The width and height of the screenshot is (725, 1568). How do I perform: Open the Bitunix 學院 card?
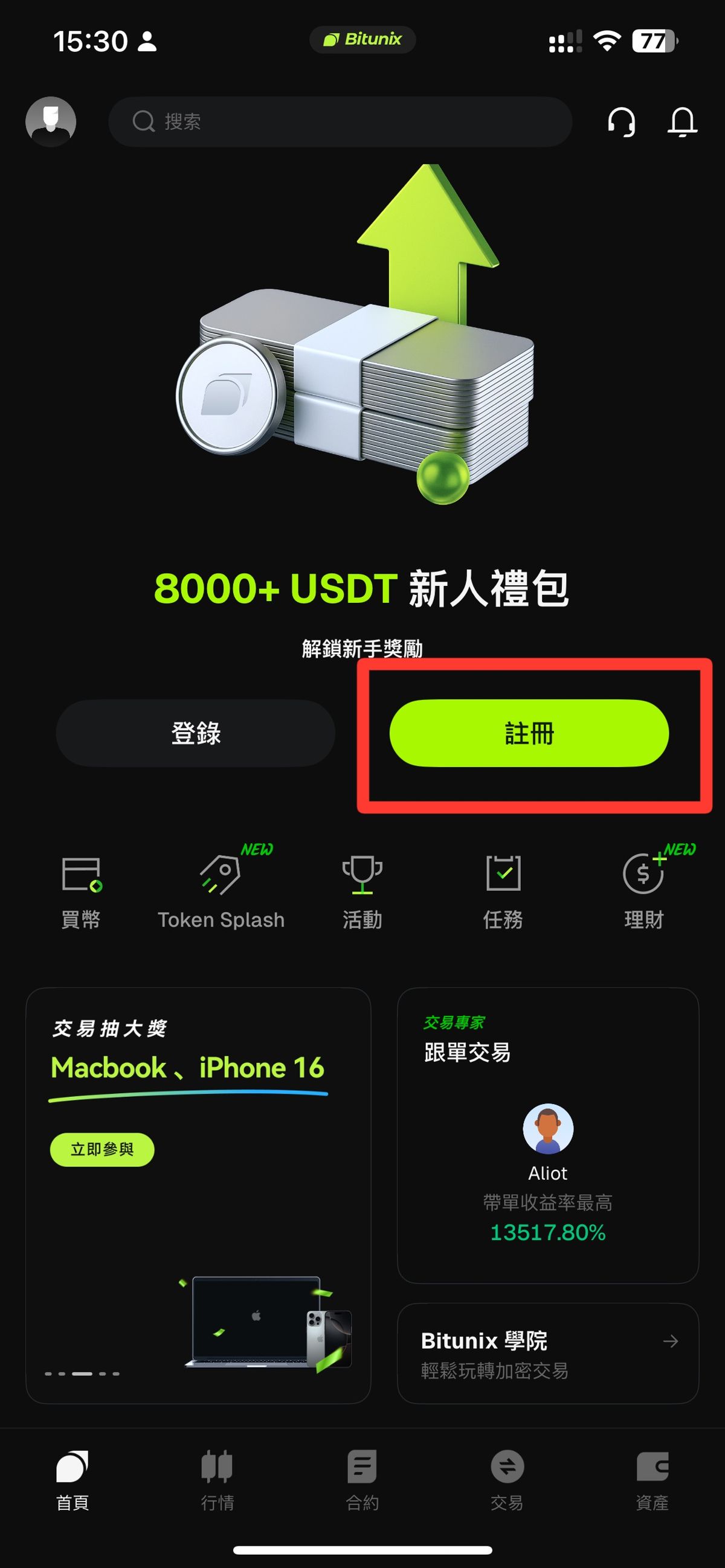[x=547, y=1354]
